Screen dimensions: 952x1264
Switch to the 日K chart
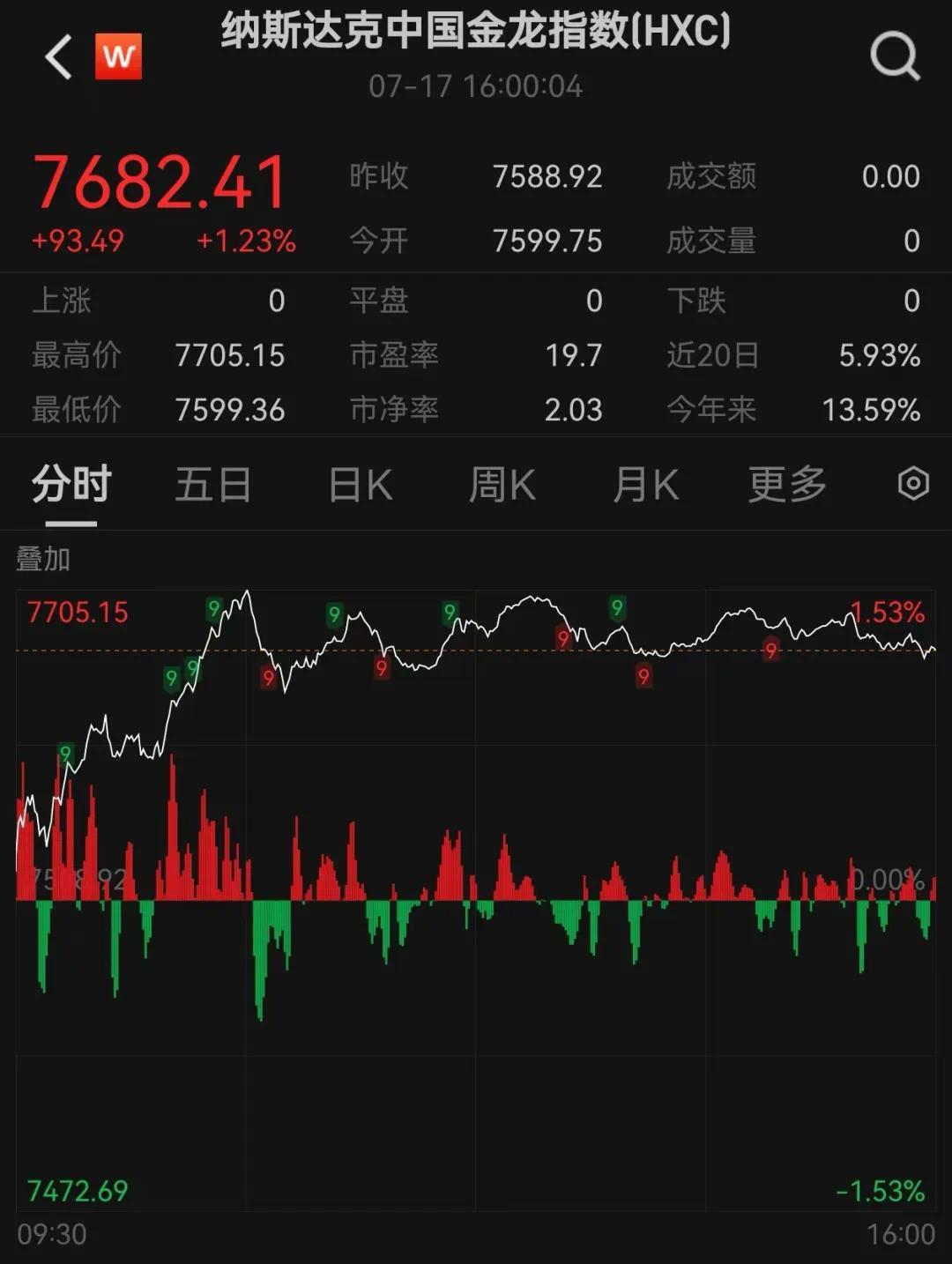pyautogui.click(x=360, y=485)
